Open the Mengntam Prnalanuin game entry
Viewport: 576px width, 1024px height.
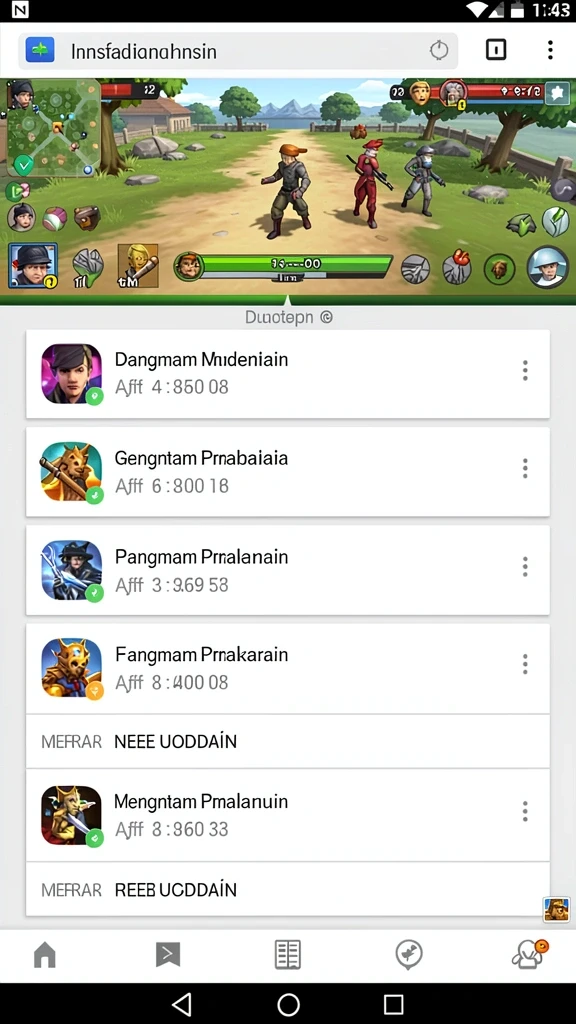(x=287, y=815)
